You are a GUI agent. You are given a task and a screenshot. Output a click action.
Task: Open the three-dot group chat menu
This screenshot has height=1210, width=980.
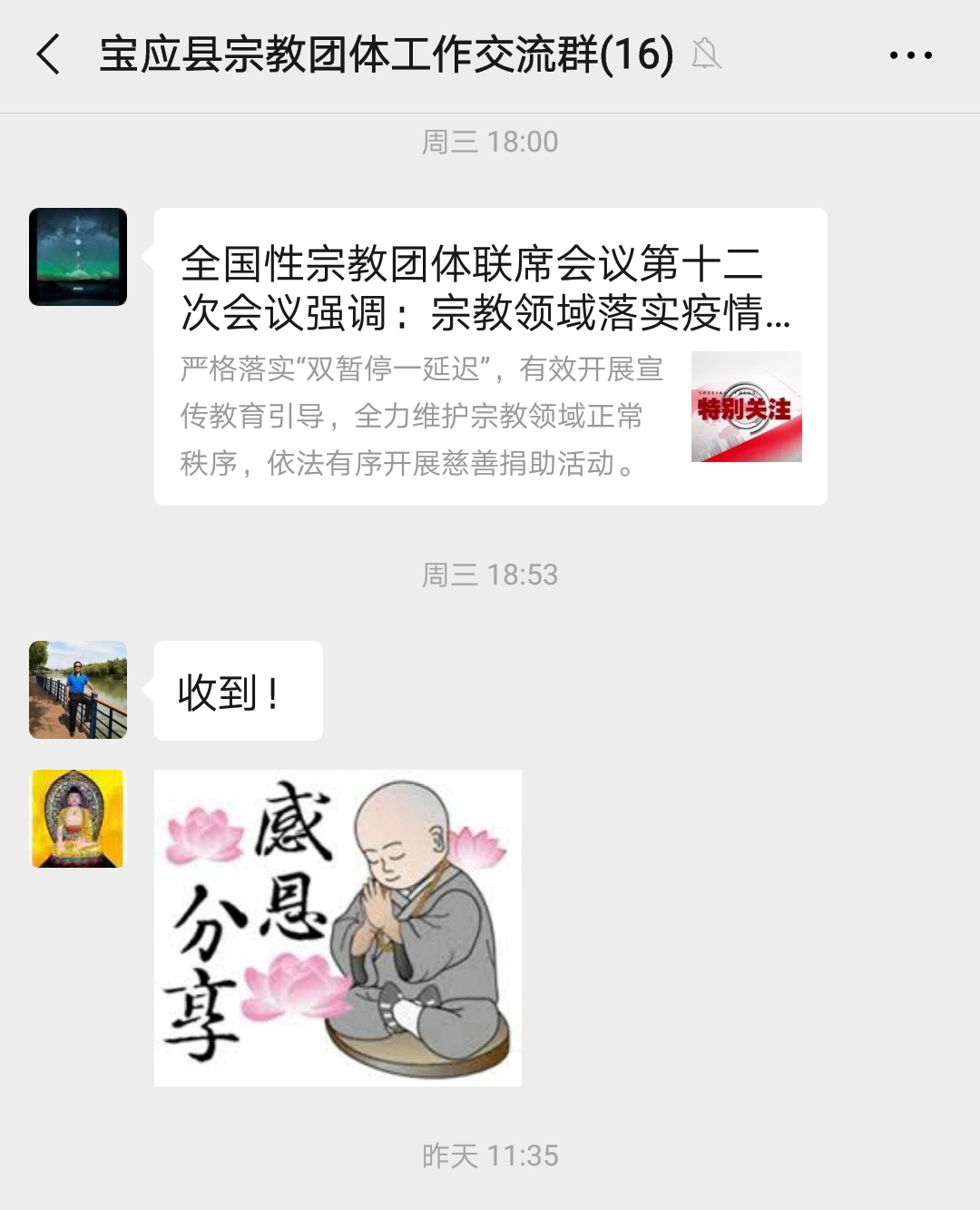[910, 55]
